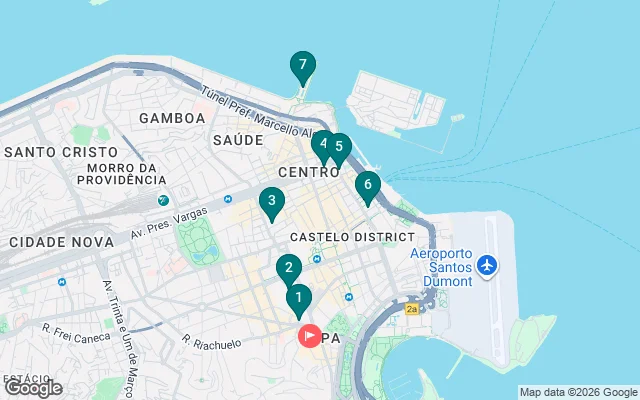Image resolution: width=640 pixels, height=400 pixels.
Task: Tap the red flag destination marker
Action: [310, 335]
